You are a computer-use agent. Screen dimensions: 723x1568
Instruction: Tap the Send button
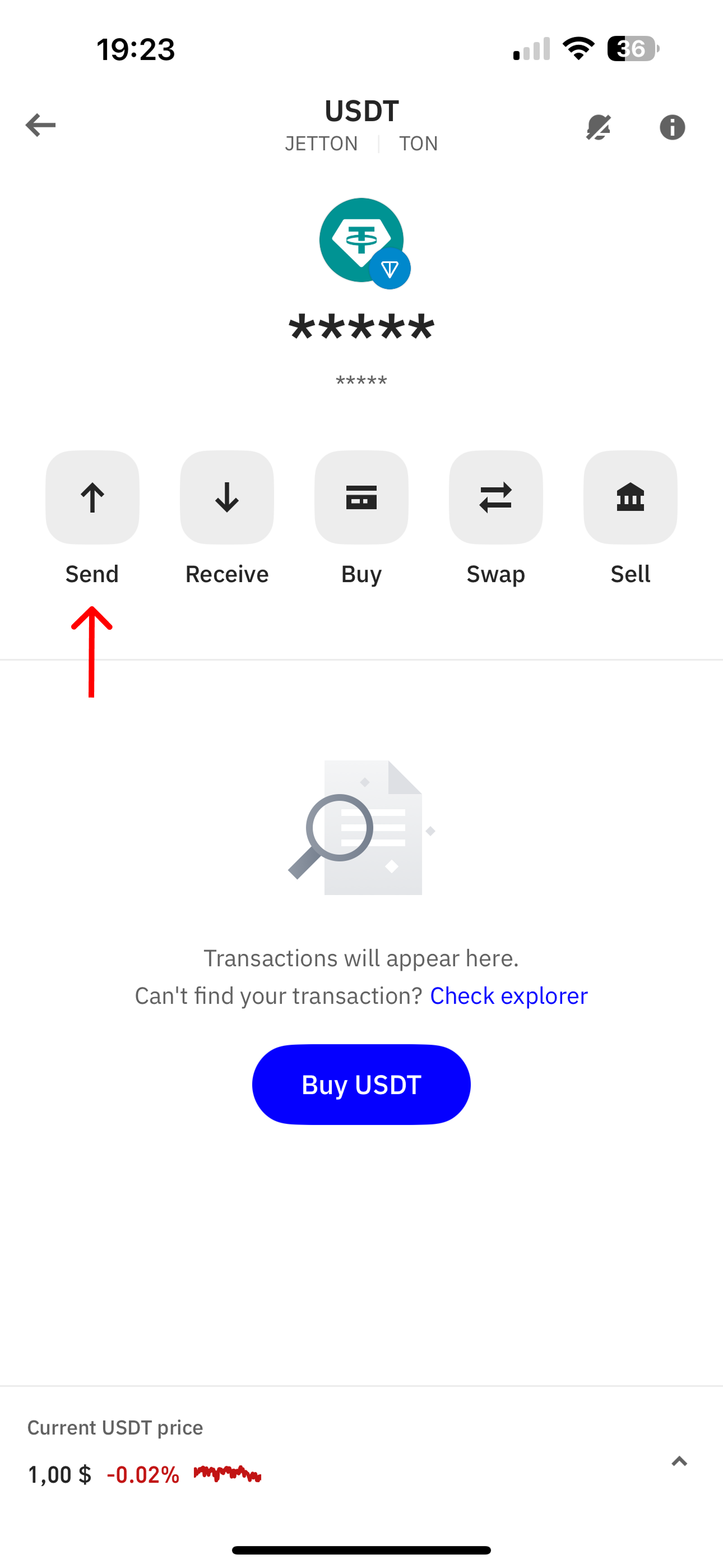click(x=92, y=497)
